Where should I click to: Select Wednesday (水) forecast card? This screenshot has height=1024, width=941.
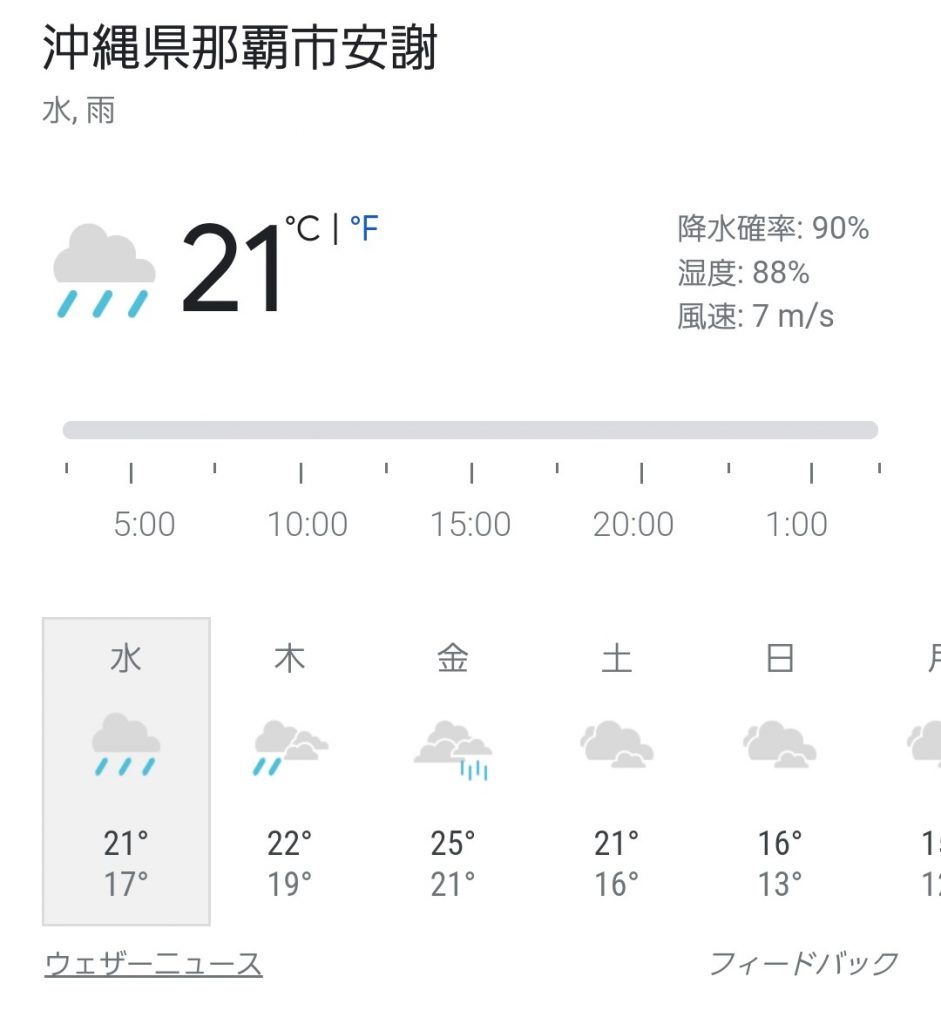click(126, 770)
